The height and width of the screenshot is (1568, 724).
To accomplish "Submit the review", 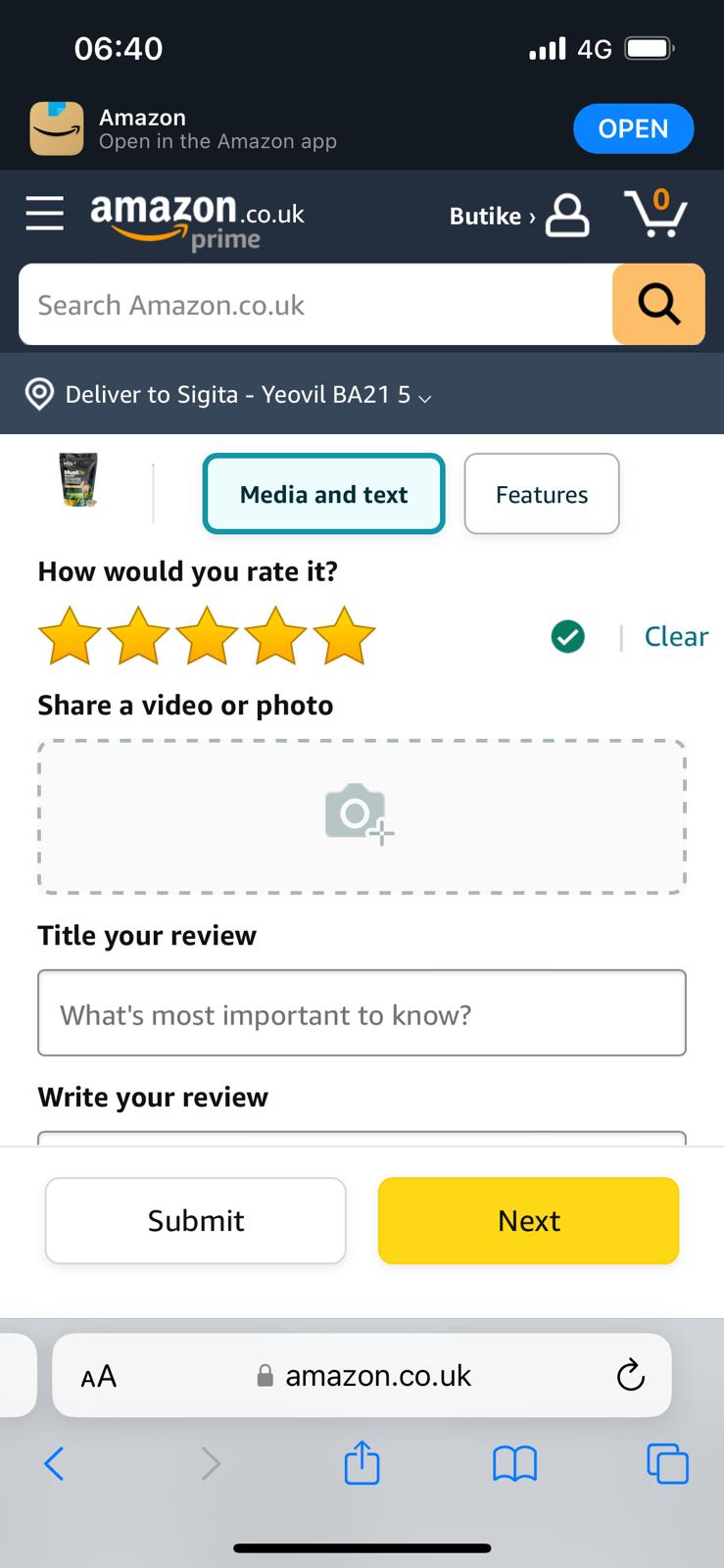I will 196,1221.
